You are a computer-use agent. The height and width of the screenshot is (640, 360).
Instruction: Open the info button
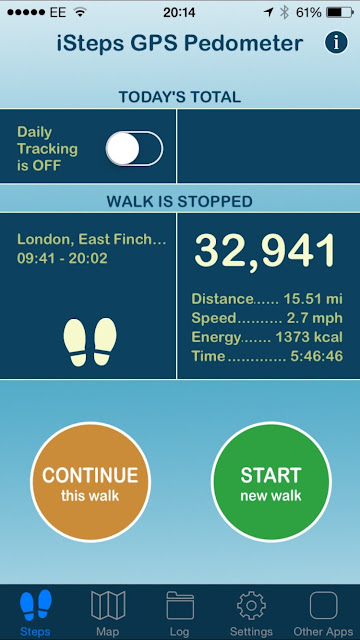click(336, 43)
